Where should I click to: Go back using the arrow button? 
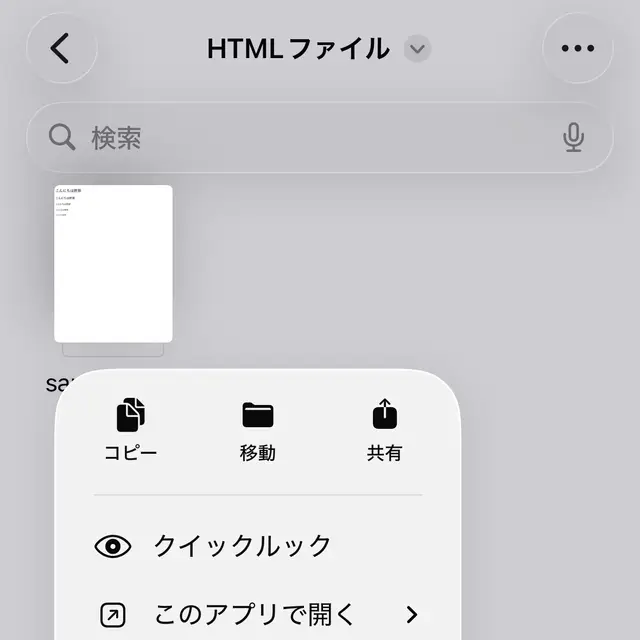pyautogui.click(x=61, y=48)
